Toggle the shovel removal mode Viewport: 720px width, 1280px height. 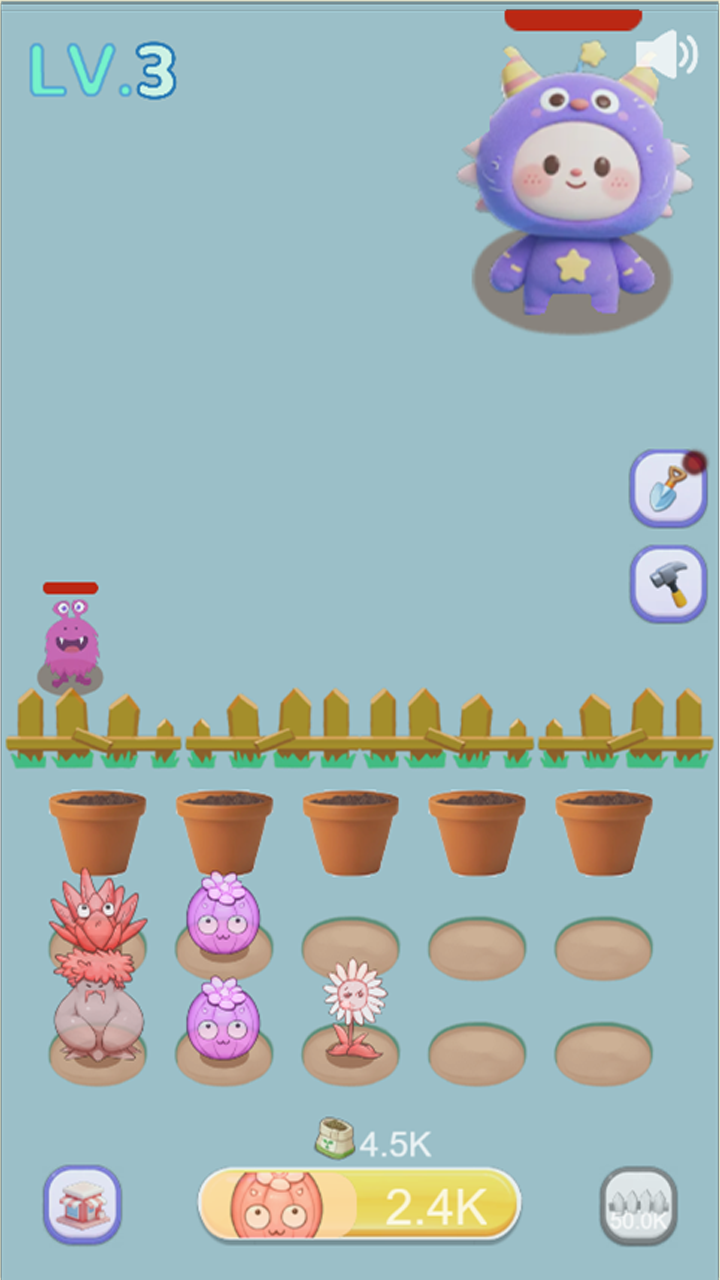[666, 489]
